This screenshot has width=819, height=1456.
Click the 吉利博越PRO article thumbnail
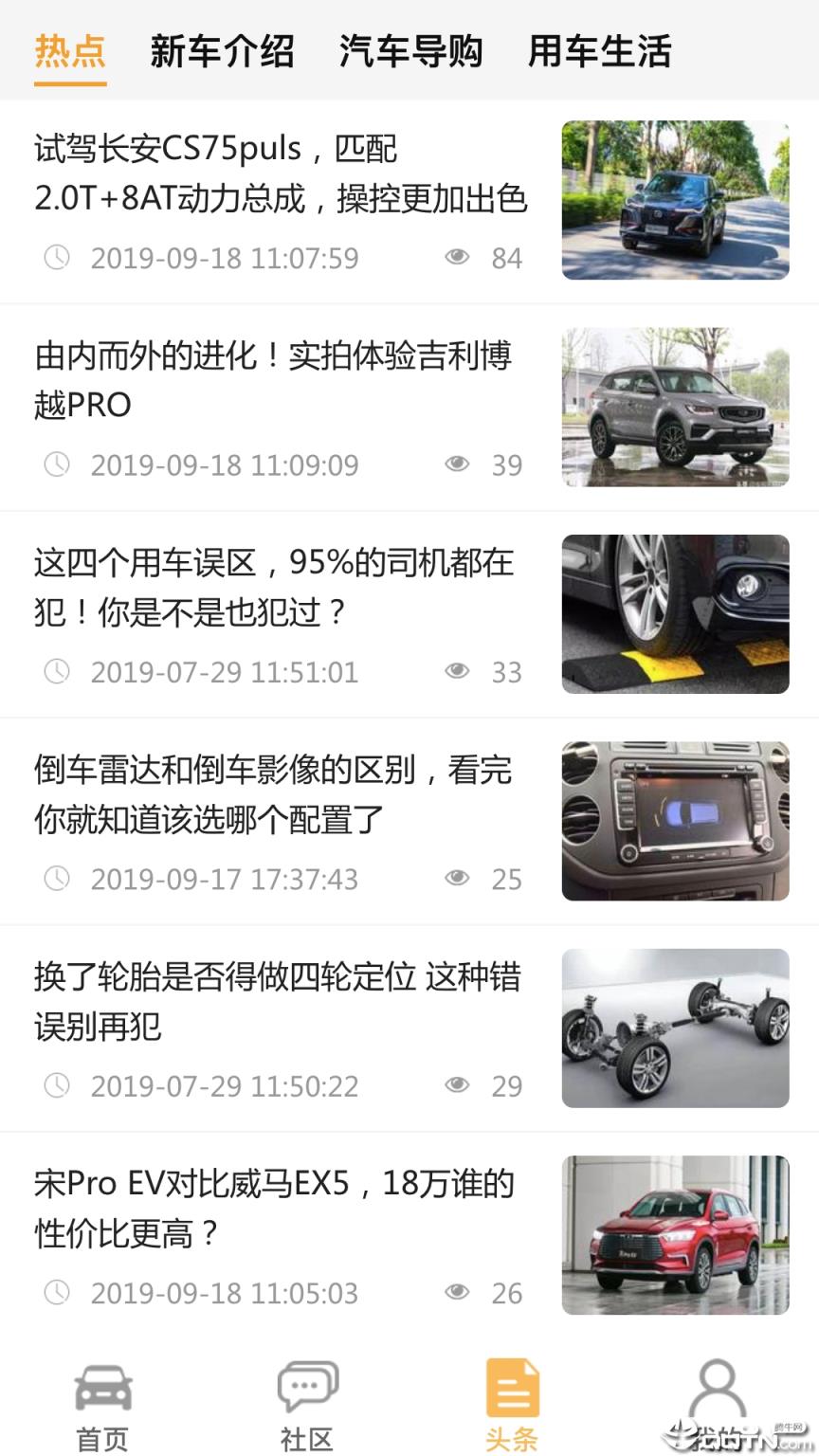coord(675,408)
